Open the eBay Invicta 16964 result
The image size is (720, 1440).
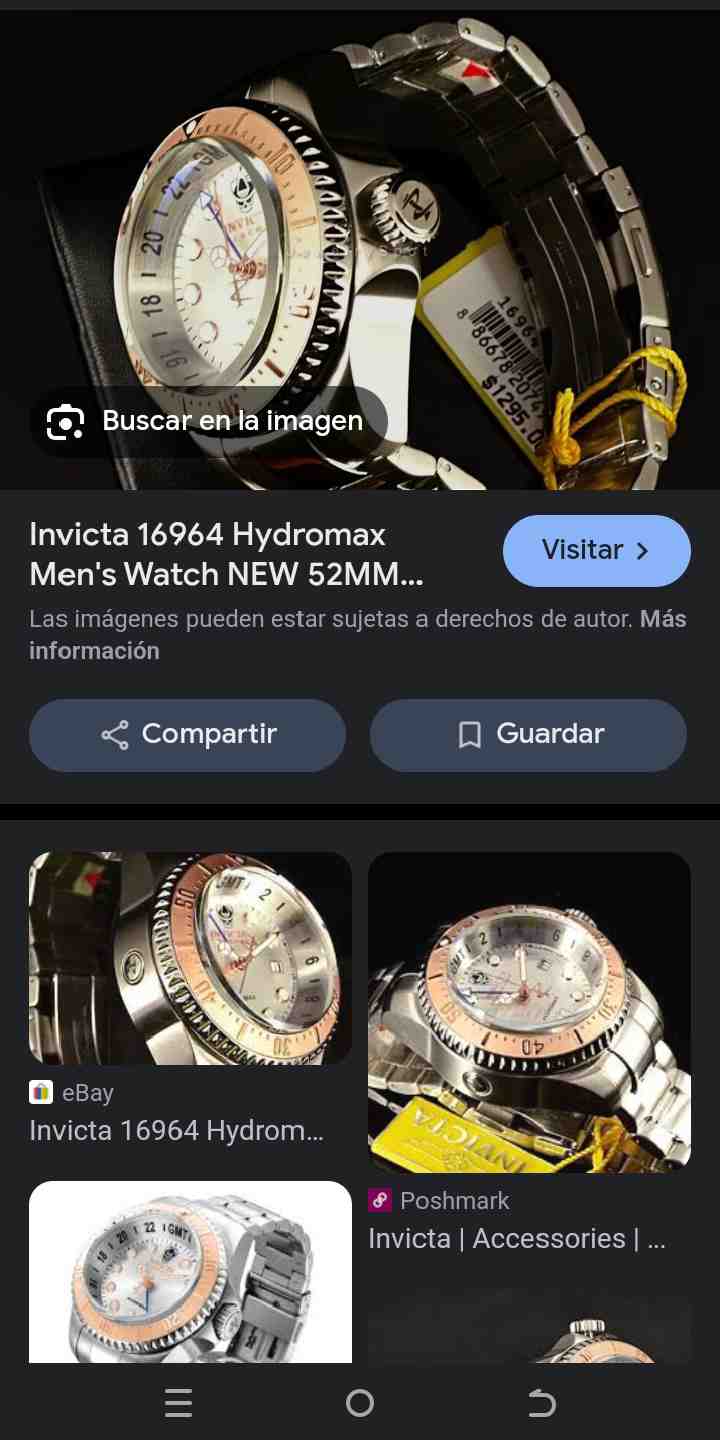point(190,958)
